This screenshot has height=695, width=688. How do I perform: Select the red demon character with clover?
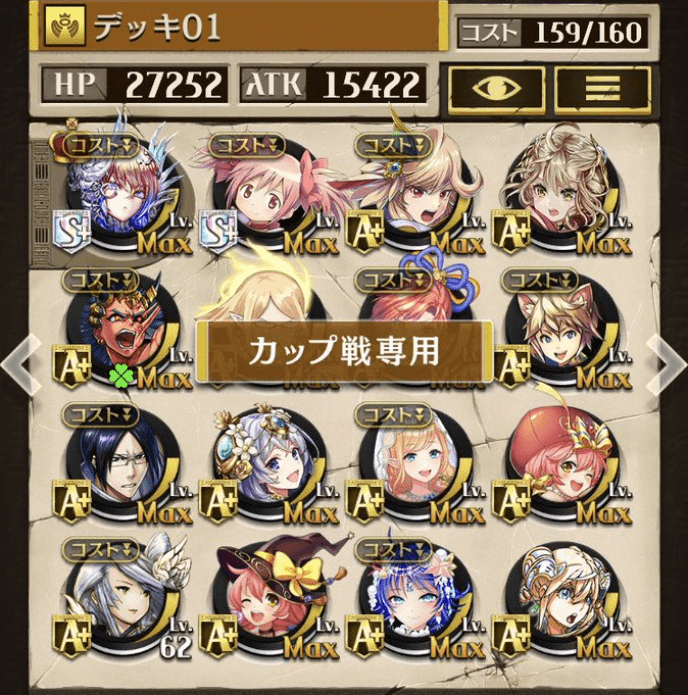pos(118,330)
